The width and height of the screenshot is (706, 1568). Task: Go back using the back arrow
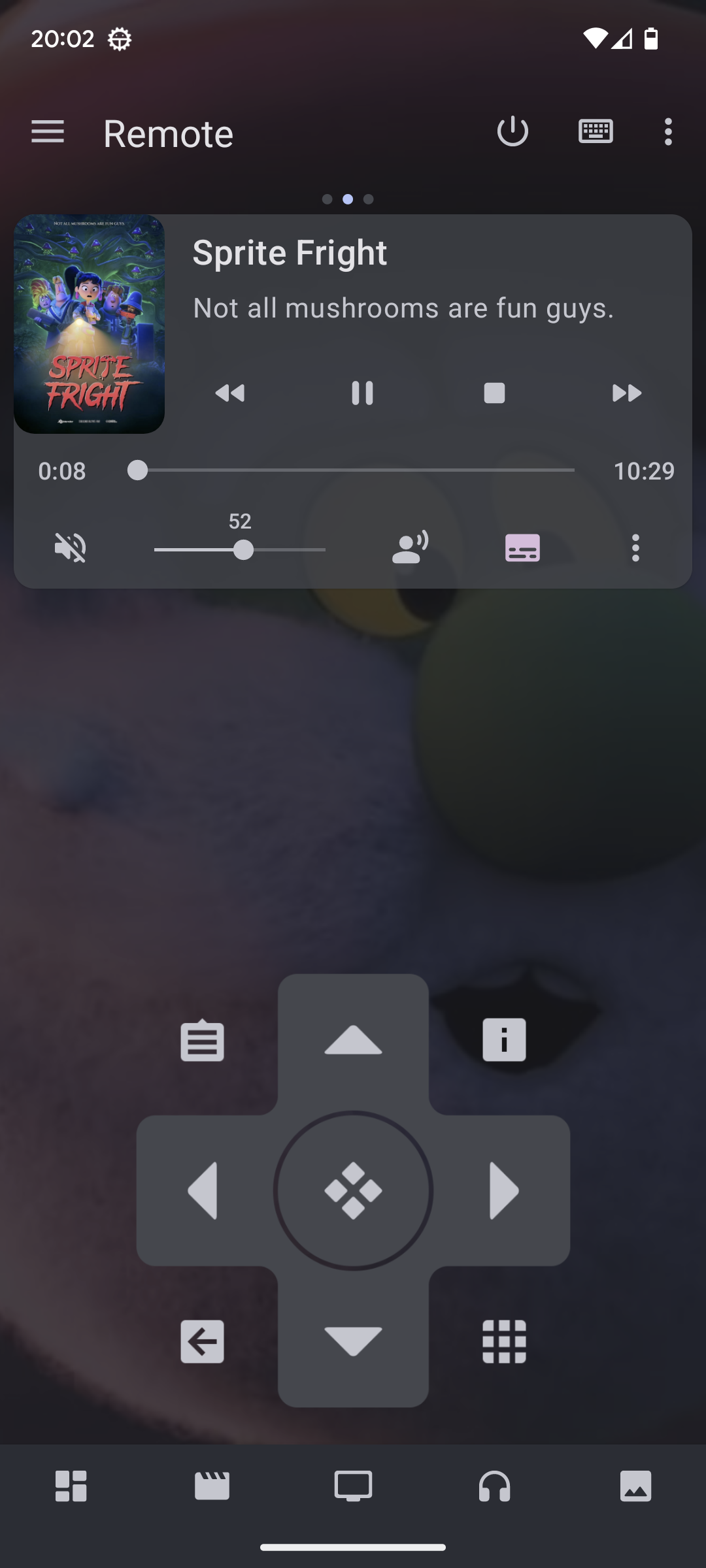point(202,1341)
